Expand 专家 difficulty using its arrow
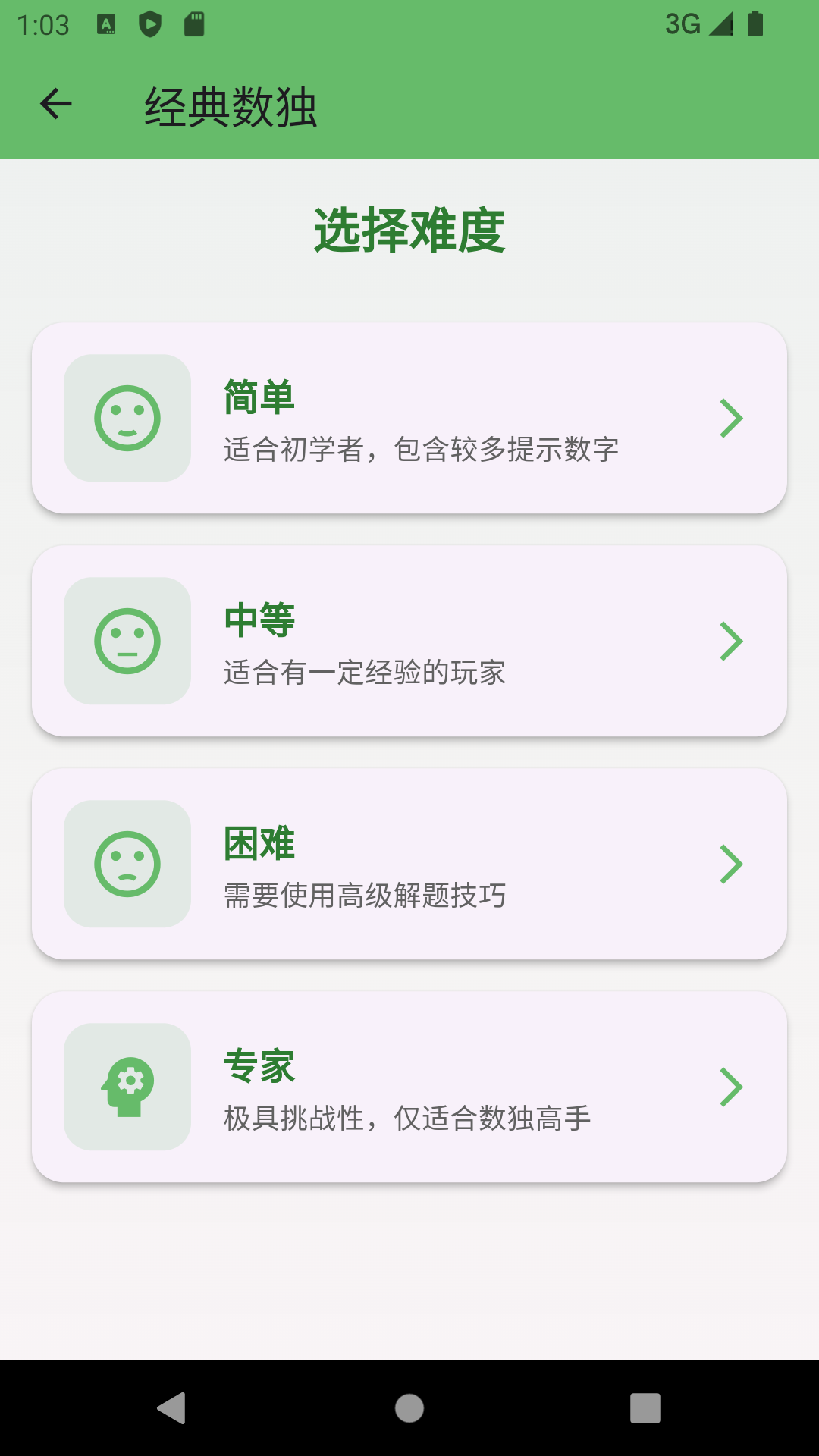 pyautogui.click(x=732, y=1086)
